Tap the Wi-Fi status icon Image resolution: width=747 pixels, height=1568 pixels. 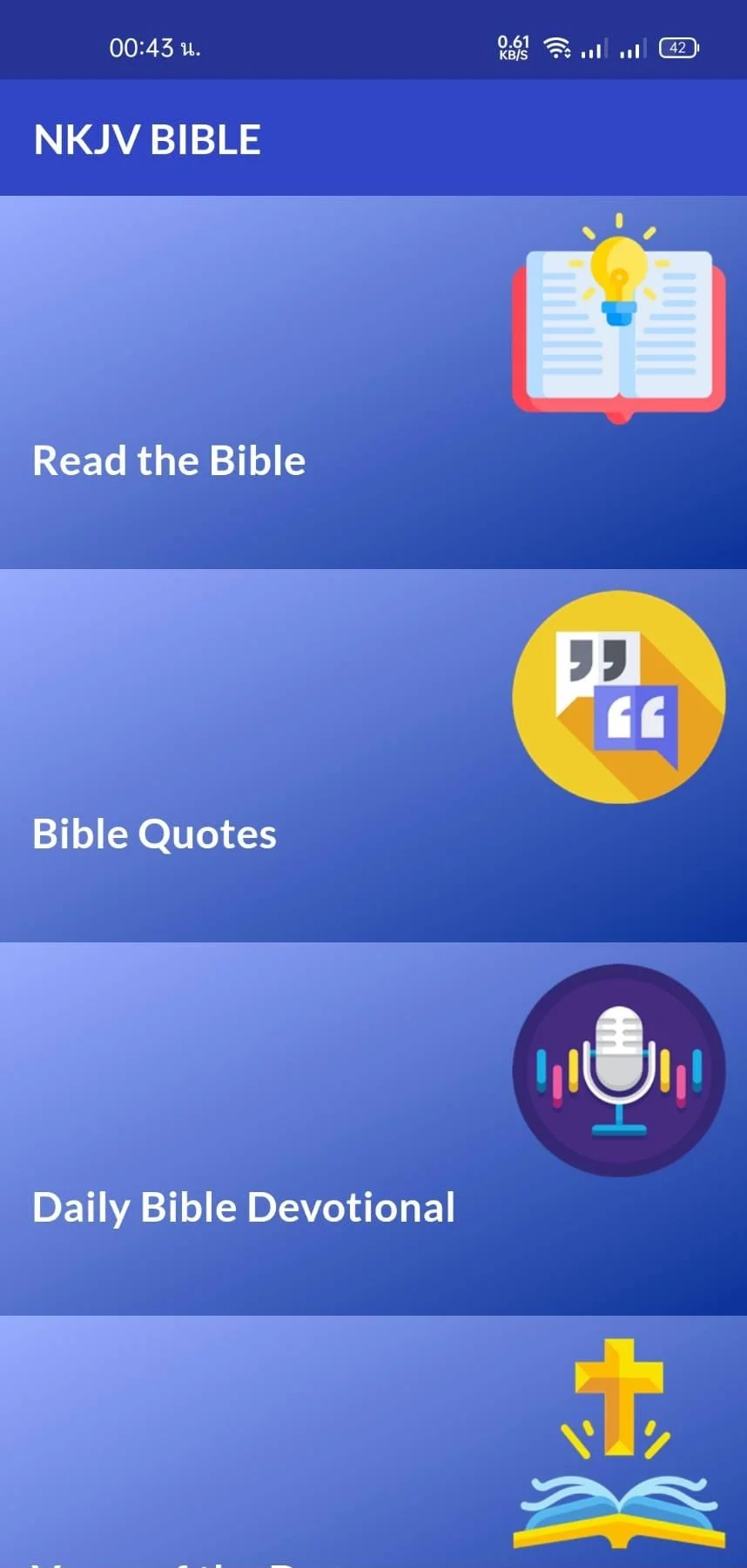[557, 48]
